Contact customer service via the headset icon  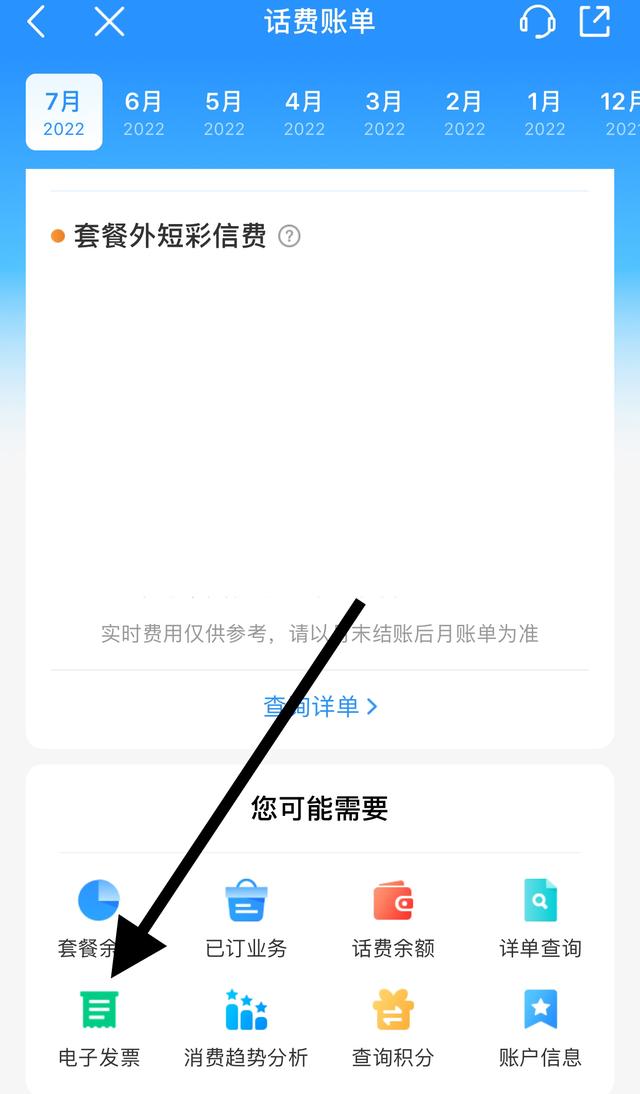pyautogui.click(x=537, y=22)
